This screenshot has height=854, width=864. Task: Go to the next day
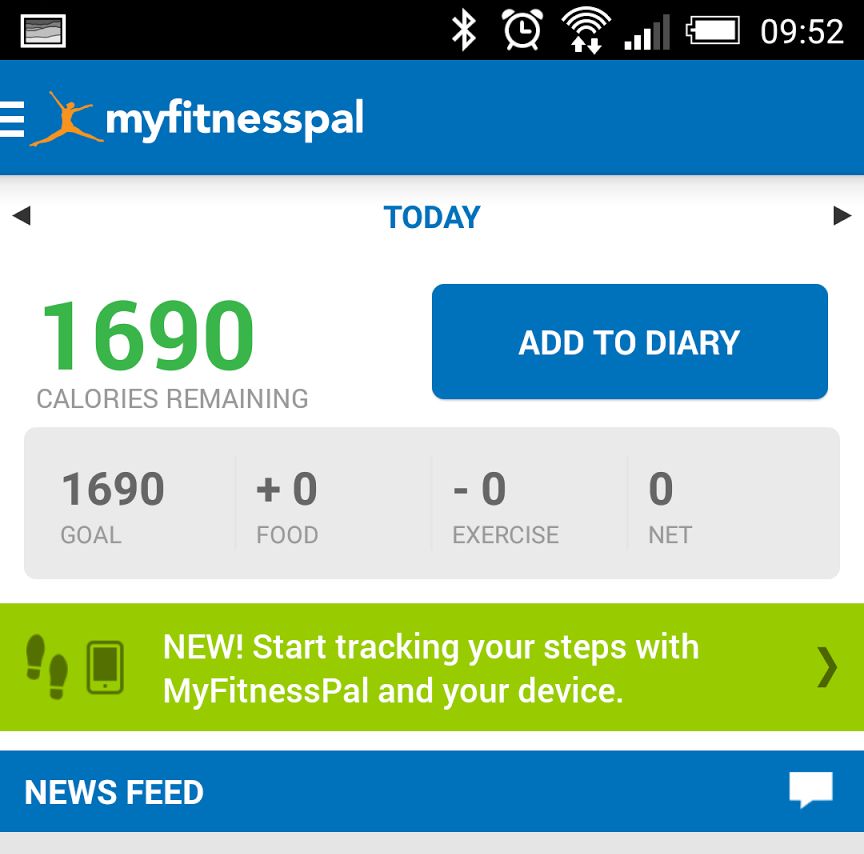(842, 215)
